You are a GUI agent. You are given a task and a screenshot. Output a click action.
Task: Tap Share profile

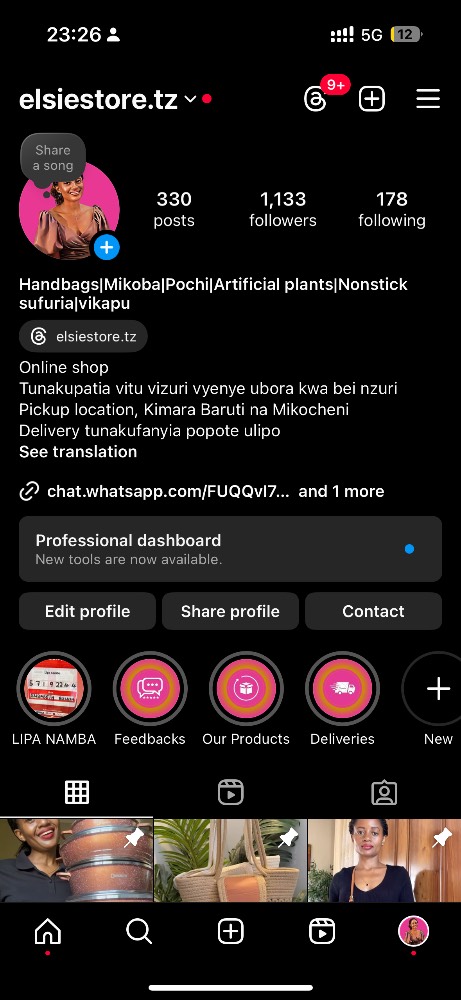230,611
